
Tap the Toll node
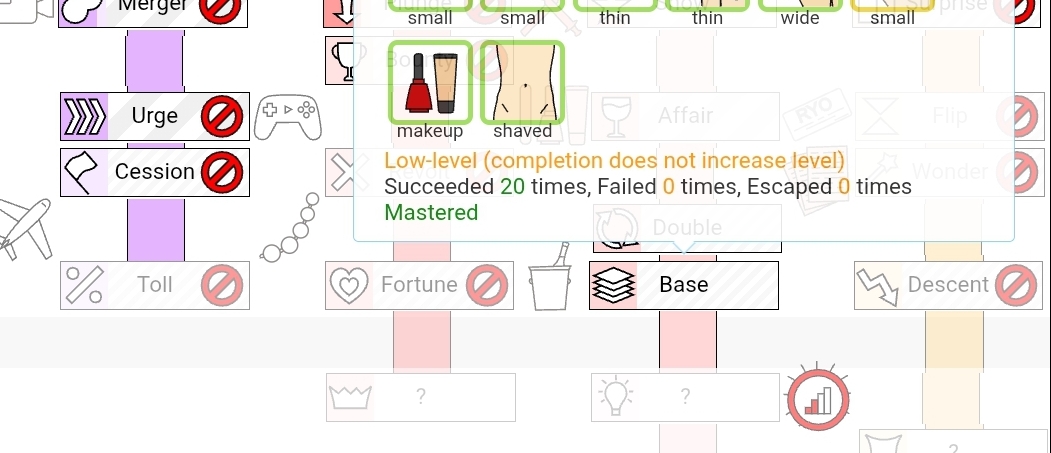[154, 285]
